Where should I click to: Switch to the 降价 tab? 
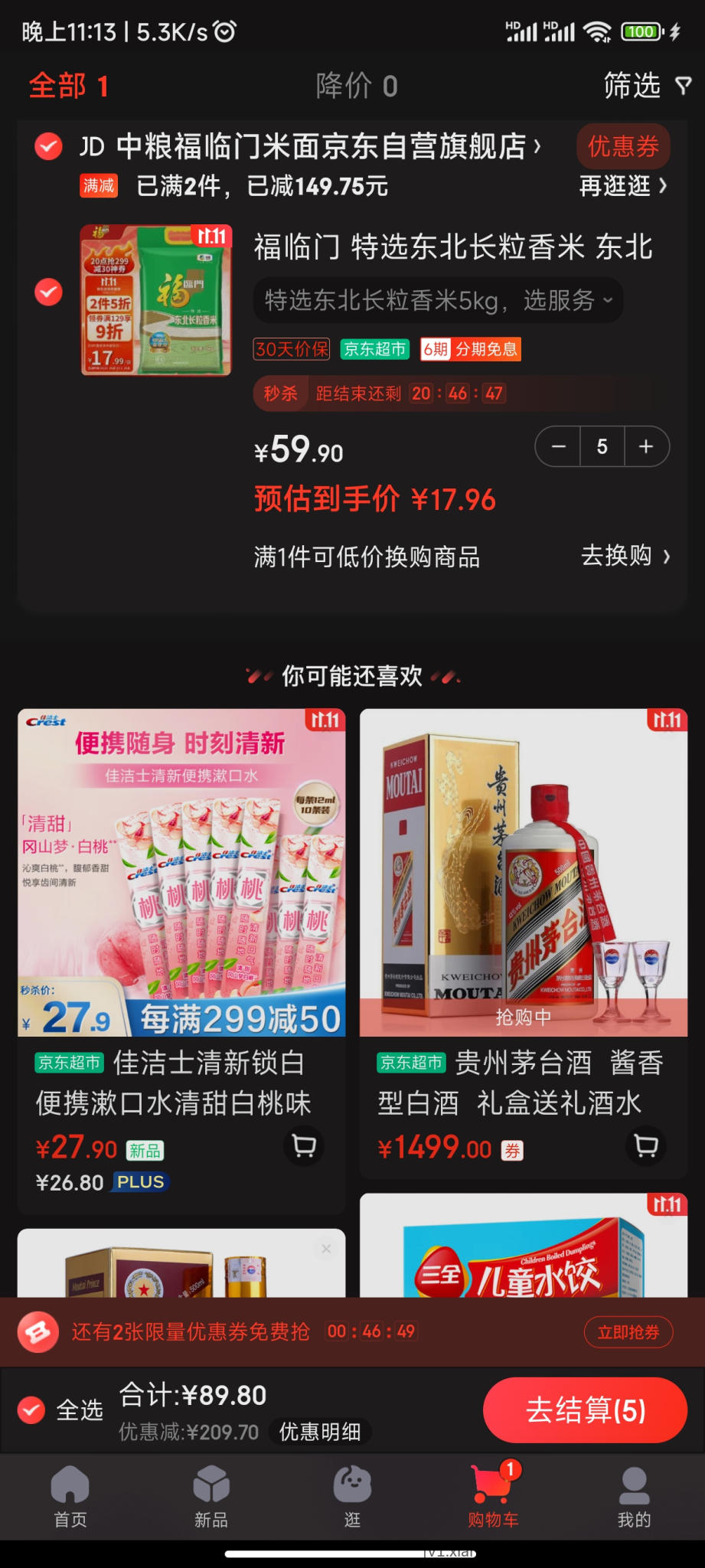click(x=357, y=86)
